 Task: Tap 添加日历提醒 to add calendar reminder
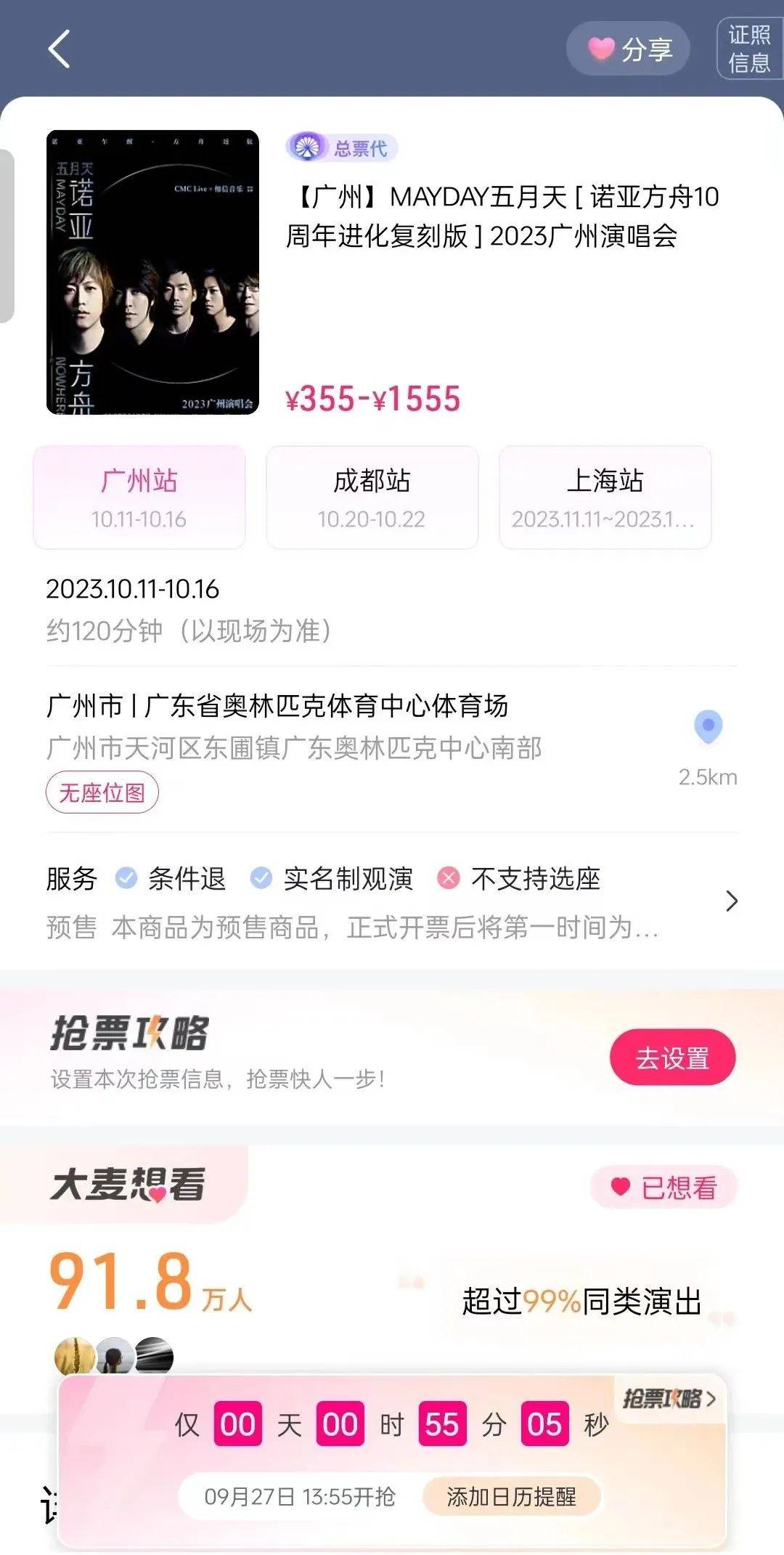click(511, 1496)
